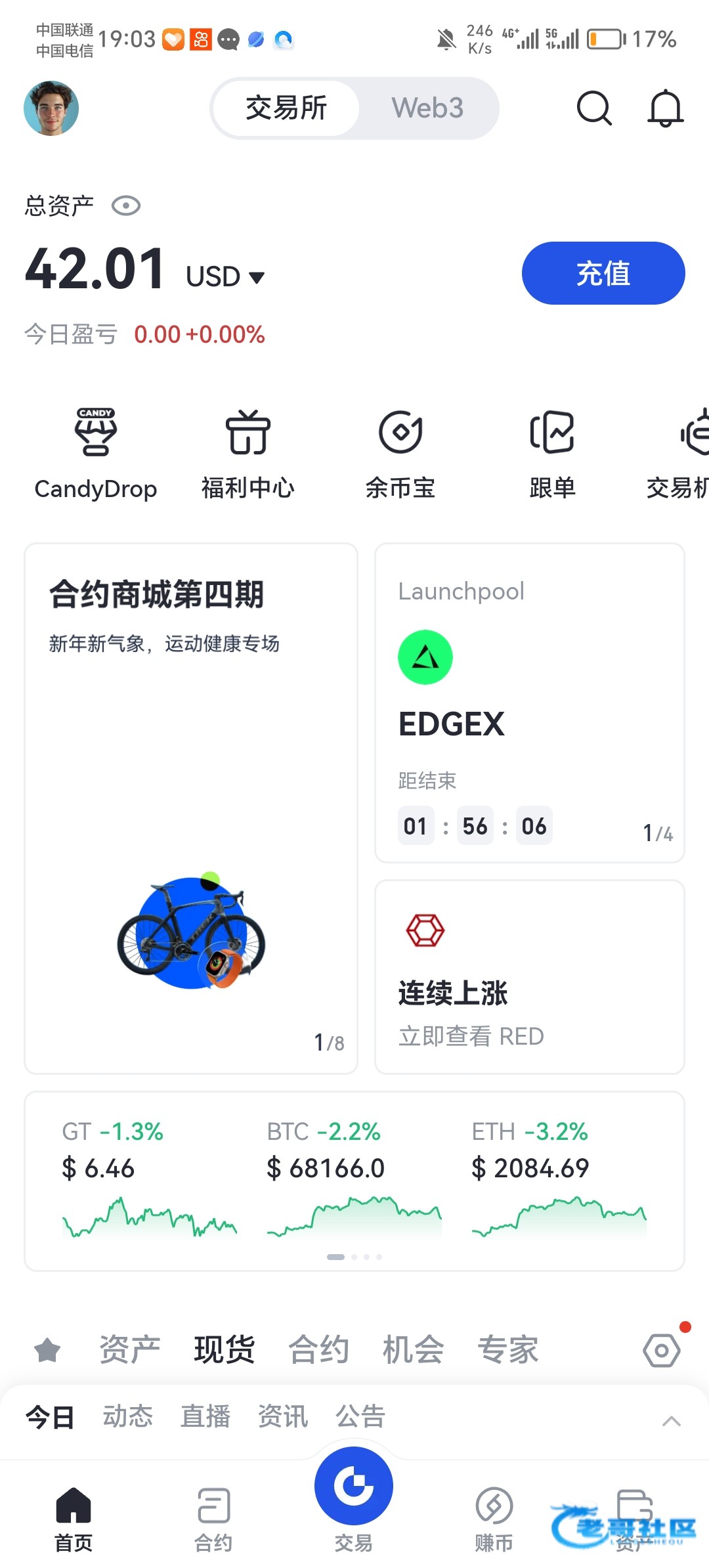Image resolution: width=709 pixels, height=1568 pixels.
Task: Go to 赚币 in bottom navigation
Action: click(494, 1518)
